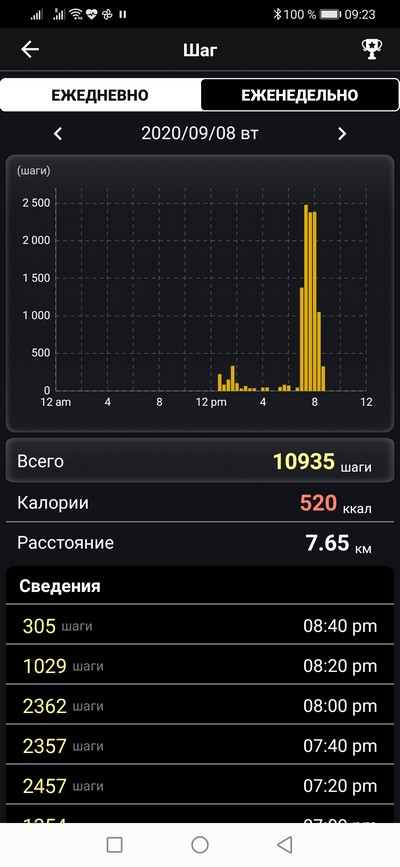The width and height of the screenshot is (400, 867).
Task: Open the trophy achievements icon
Action: pyautogui.click(x=371, y=50)
